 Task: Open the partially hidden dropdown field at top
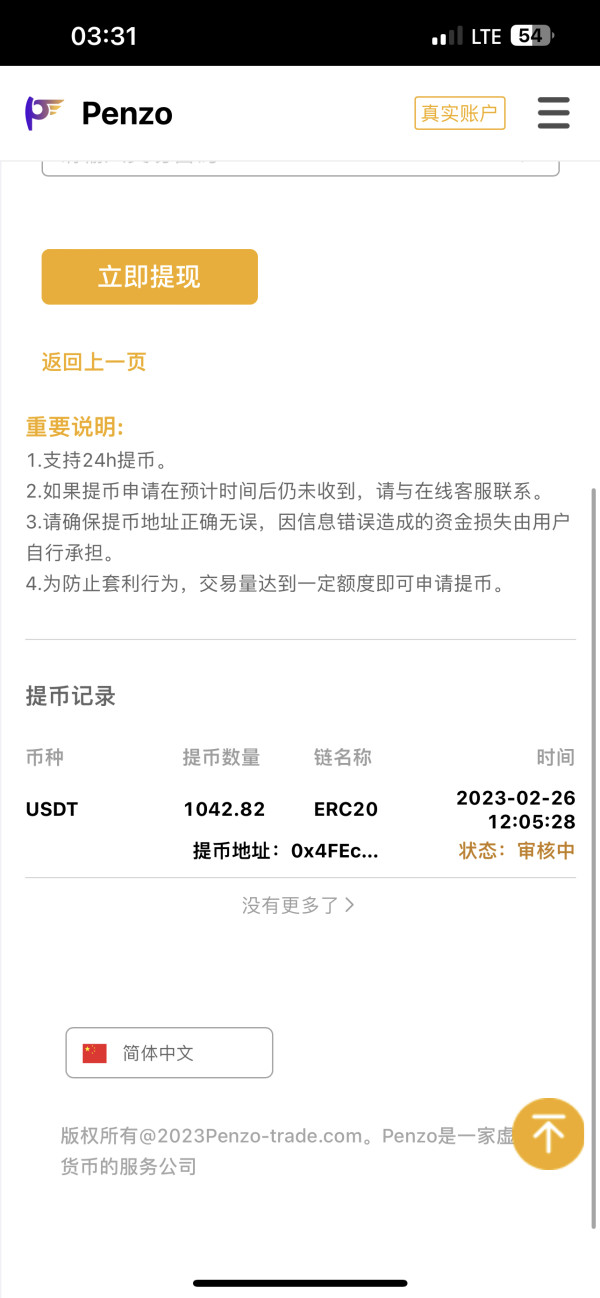click(300, 164)
